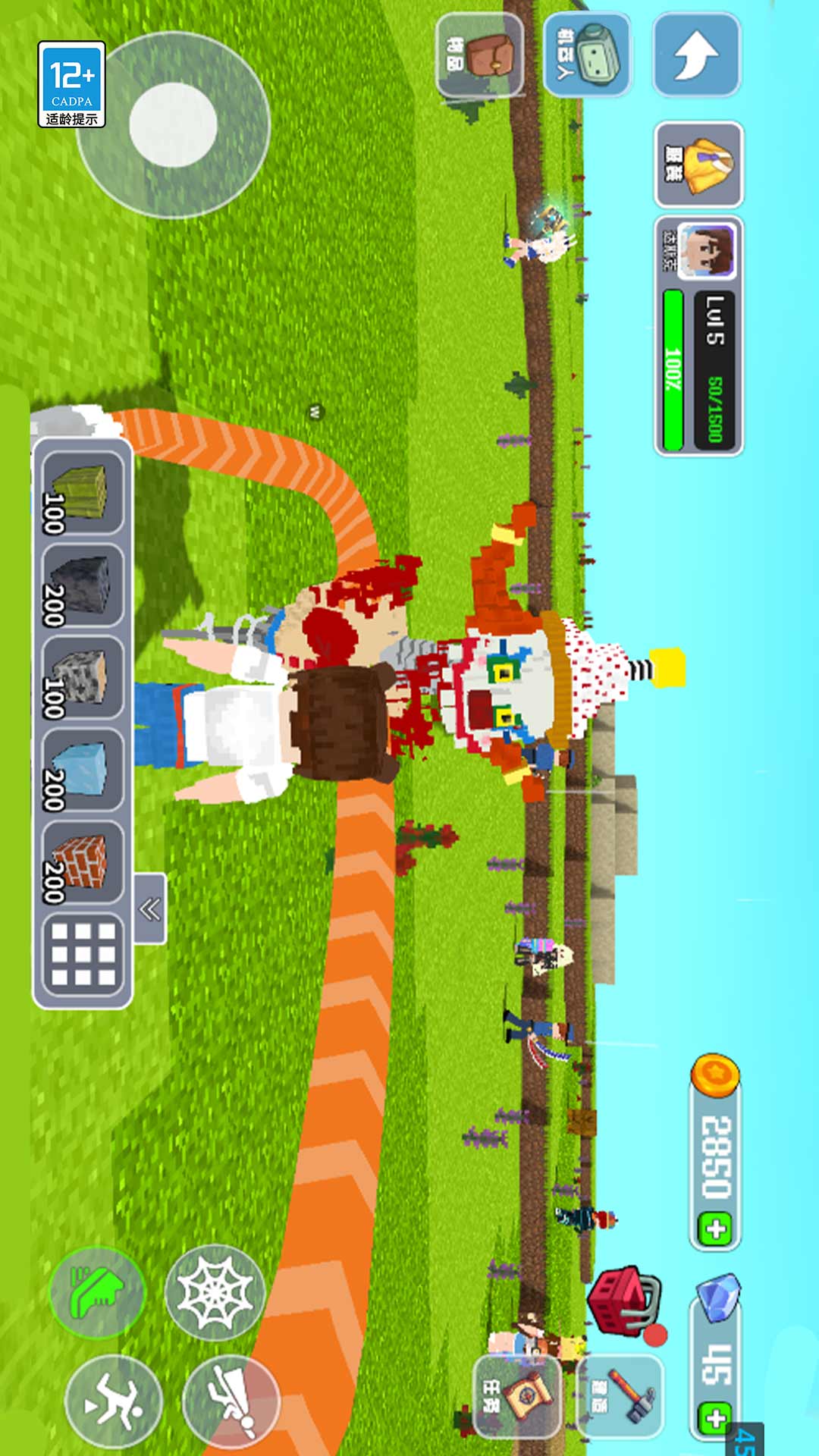The width and height of the screenshot is (819, 1456).
Task: Select the dark stone block slot
Action: [82, 586]
